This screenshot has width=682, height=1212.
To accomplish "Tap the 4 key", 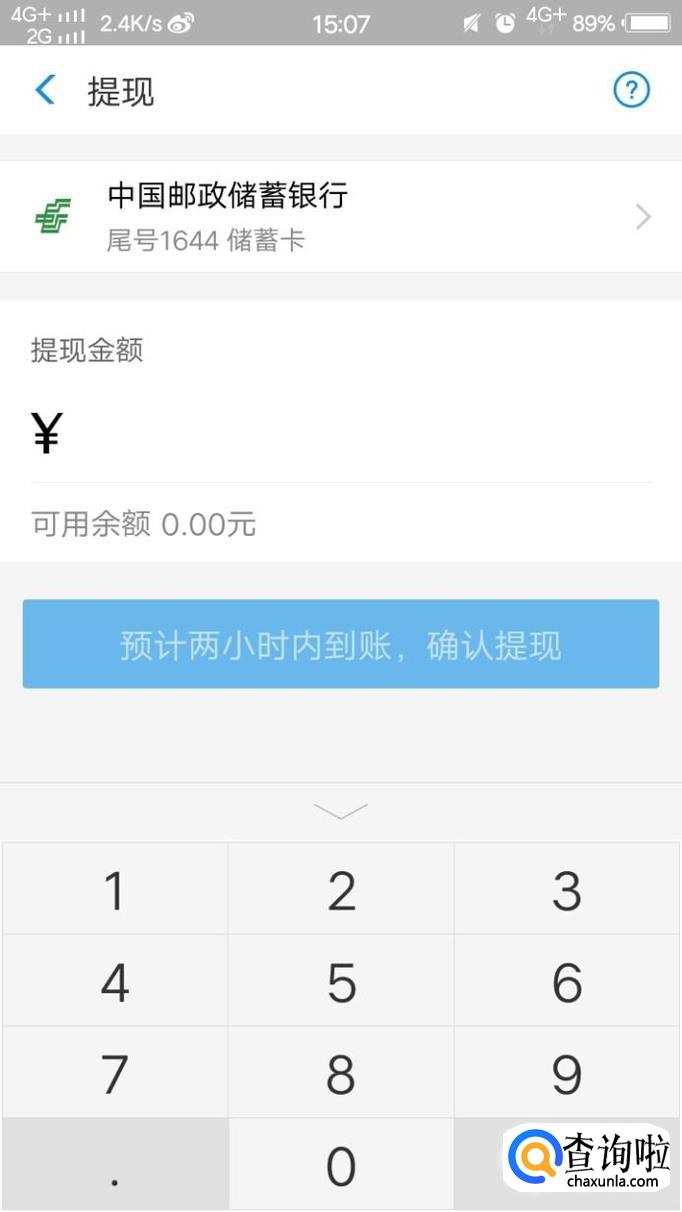I will click(115, 982).
